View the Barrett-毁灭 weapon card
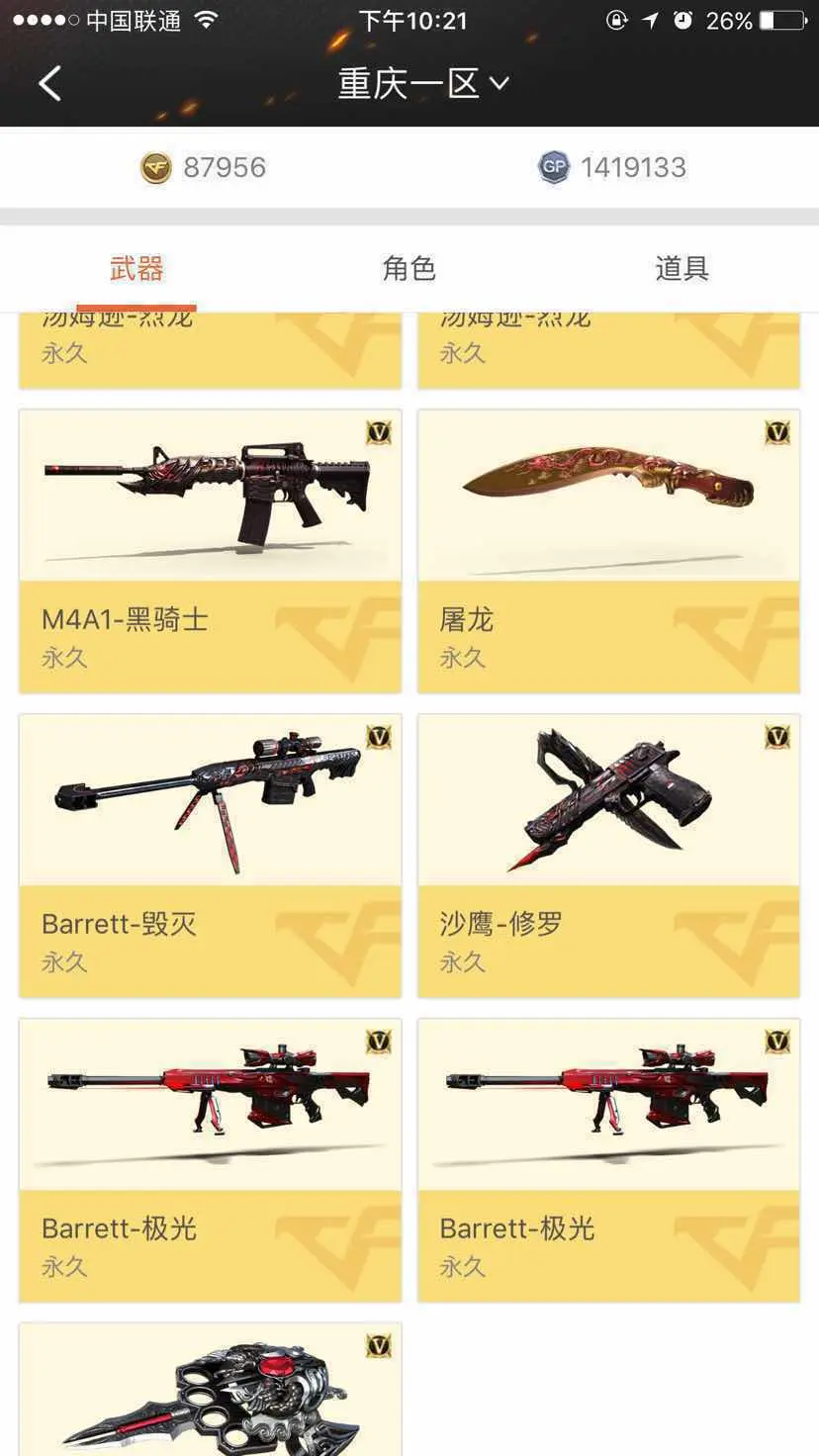819x1456 pixels. point(210,856)
